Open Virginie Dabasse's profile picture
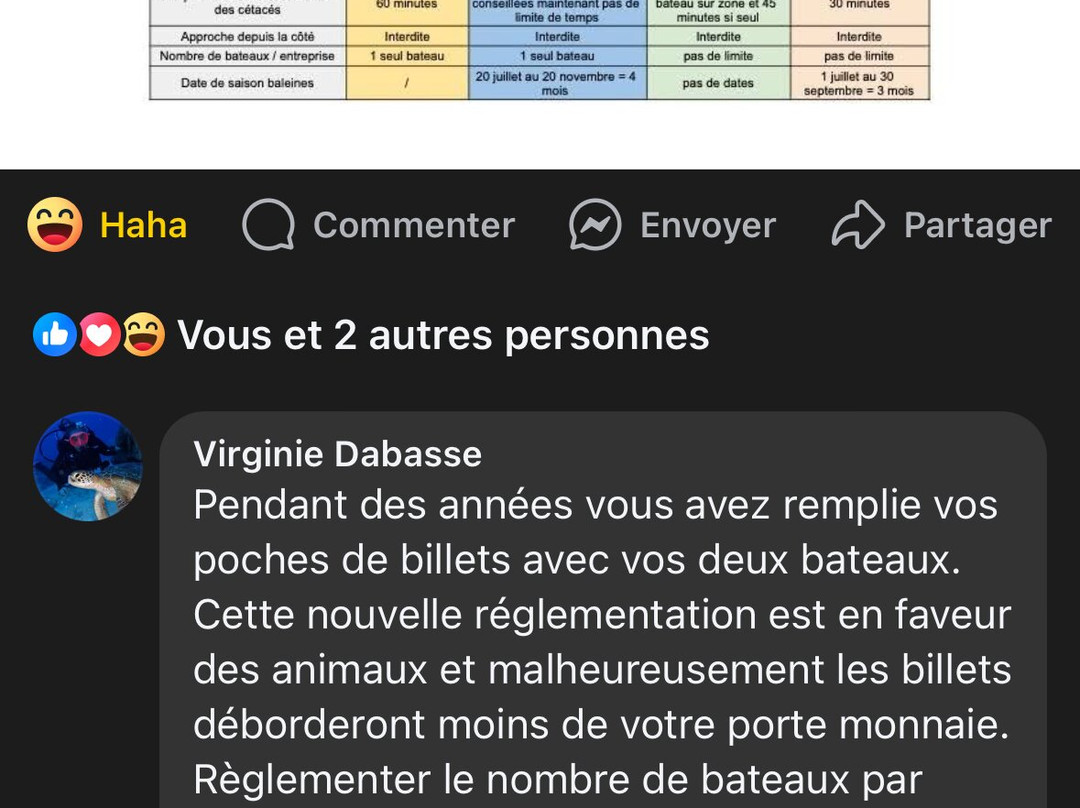The width and height of the screenshot is (1080, 808). tap(88, 466)
